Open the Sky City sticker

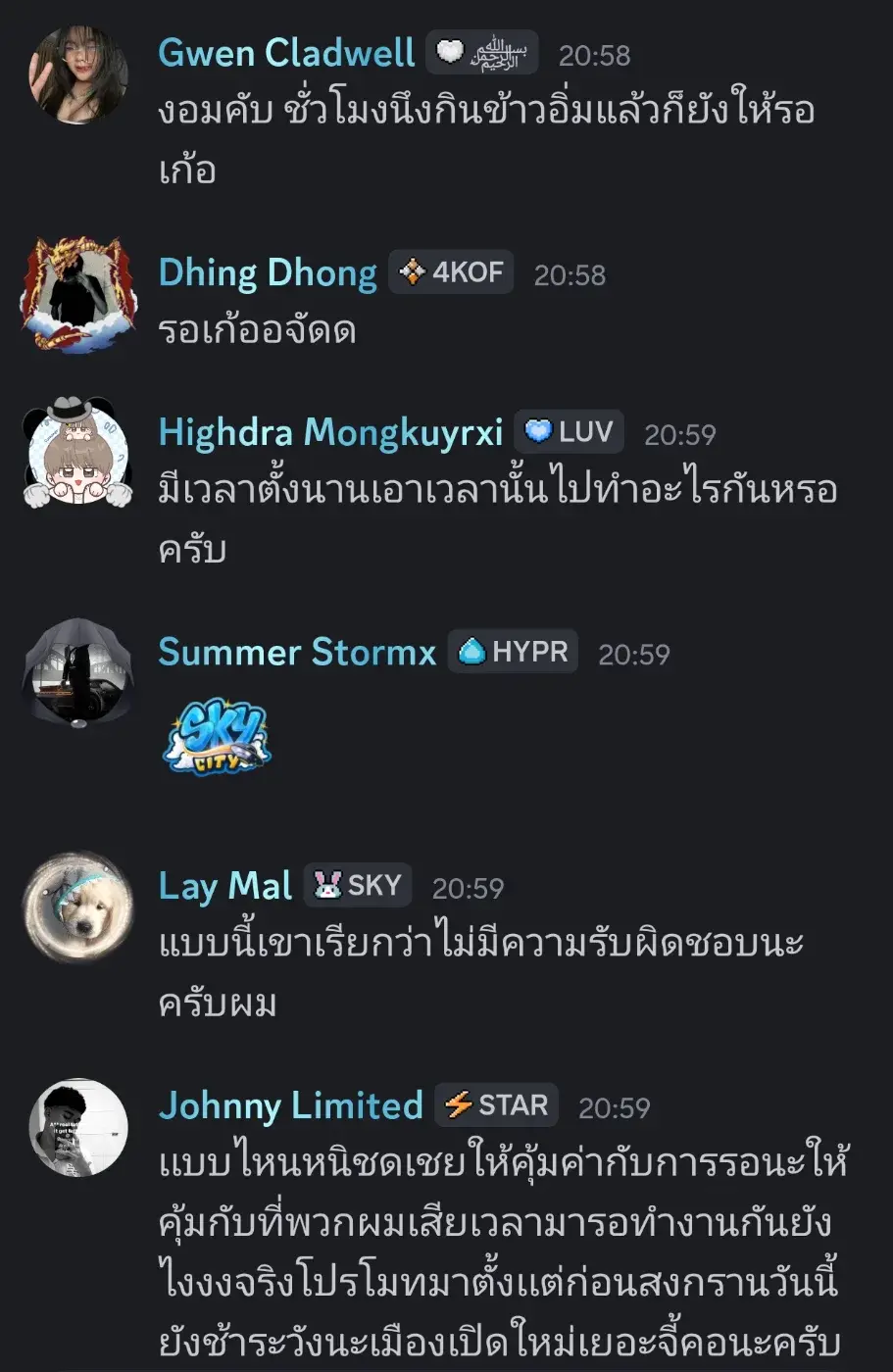tap(216, 736)
